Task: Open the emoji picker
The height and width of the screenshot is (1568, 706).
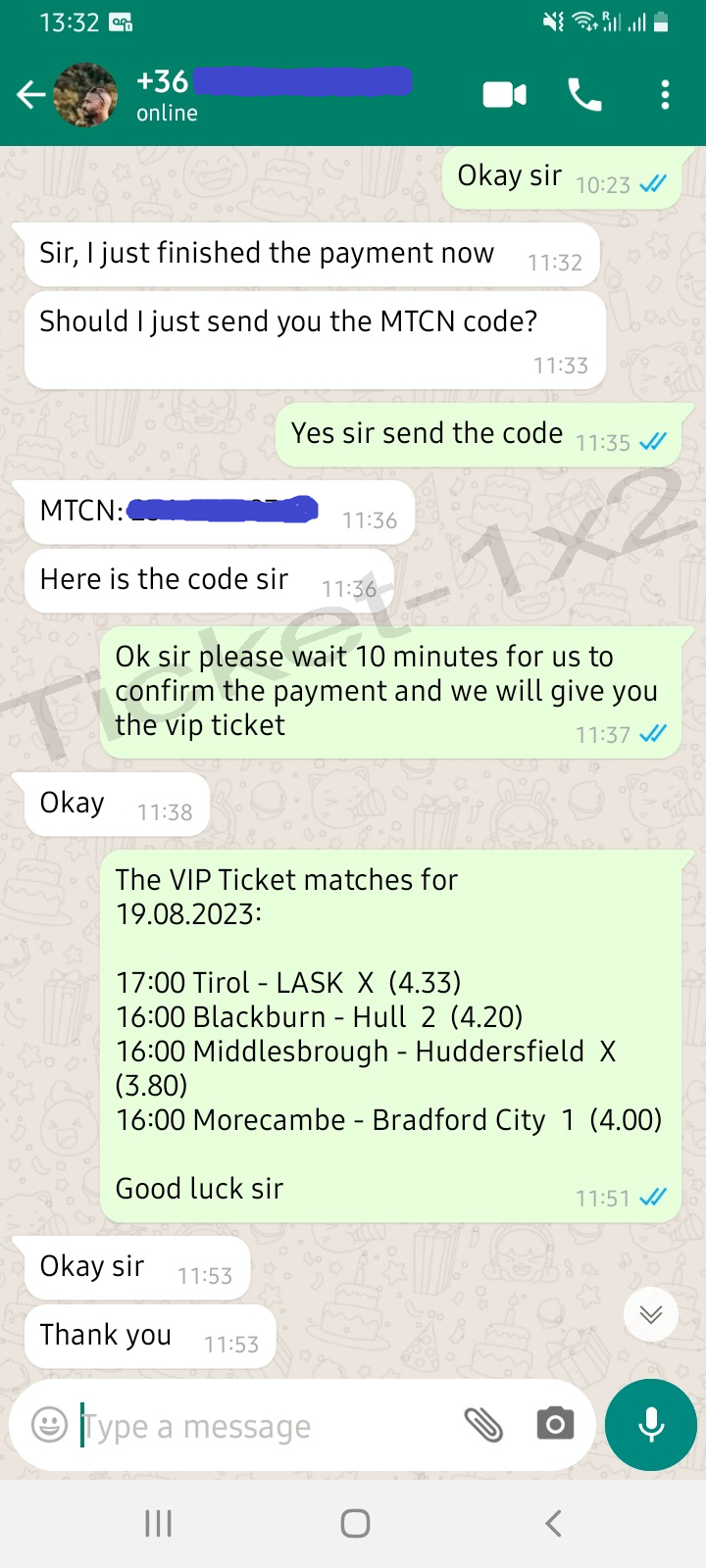Action: (49, 1424)
